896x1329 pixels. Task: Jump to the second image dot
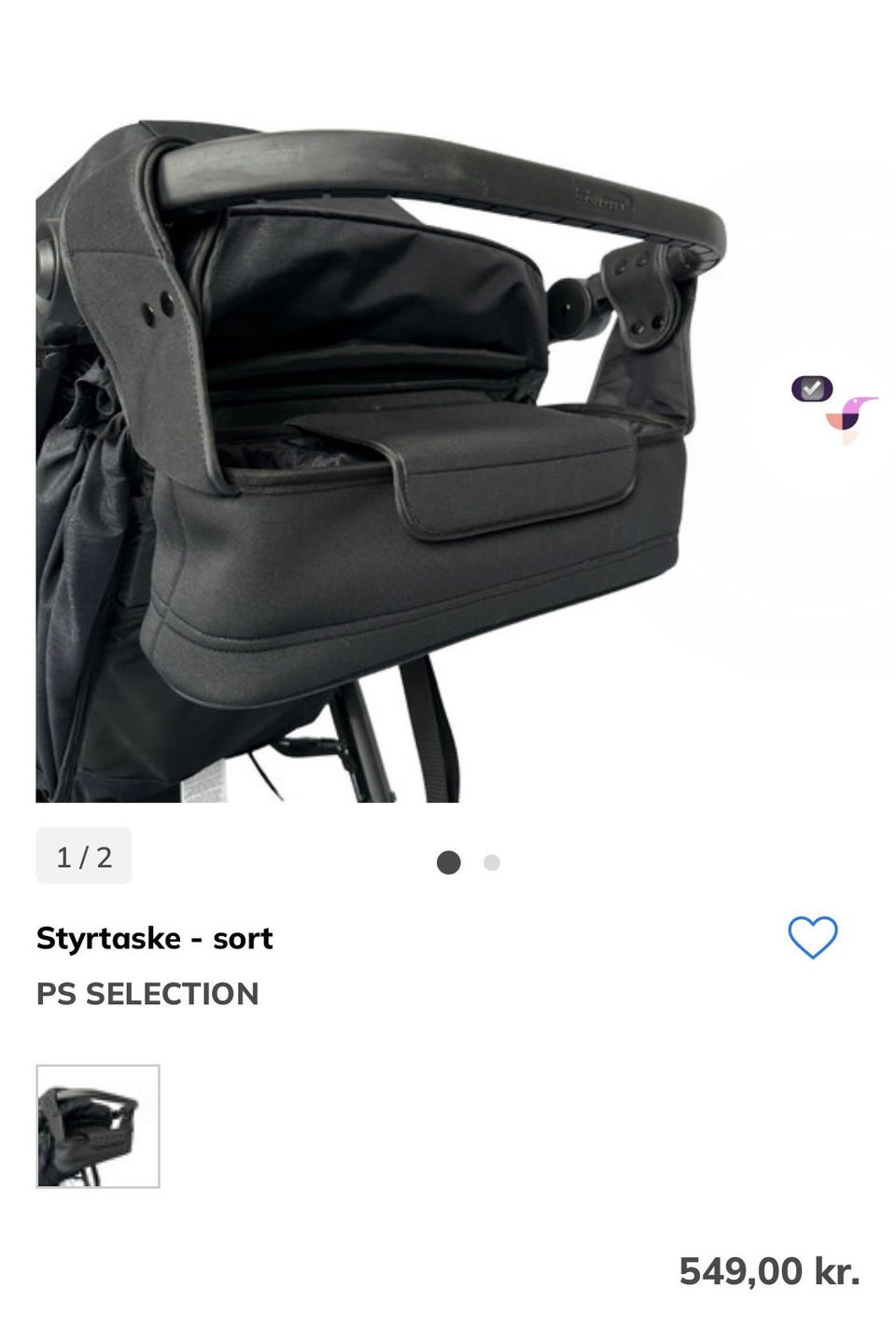[x=492, y=862]
